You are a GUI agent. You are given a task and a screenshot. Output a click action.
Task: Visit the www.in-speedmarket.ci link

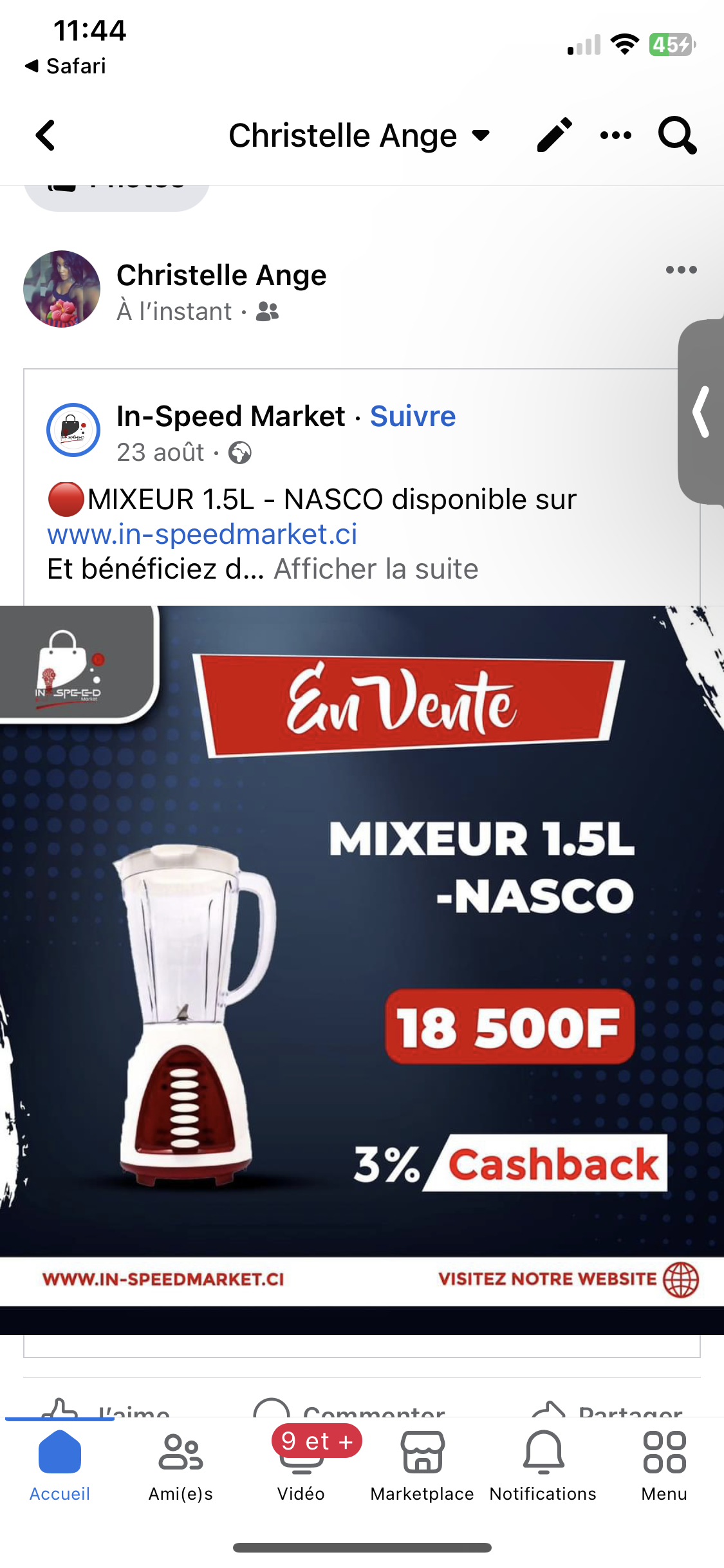coord(202,534)
